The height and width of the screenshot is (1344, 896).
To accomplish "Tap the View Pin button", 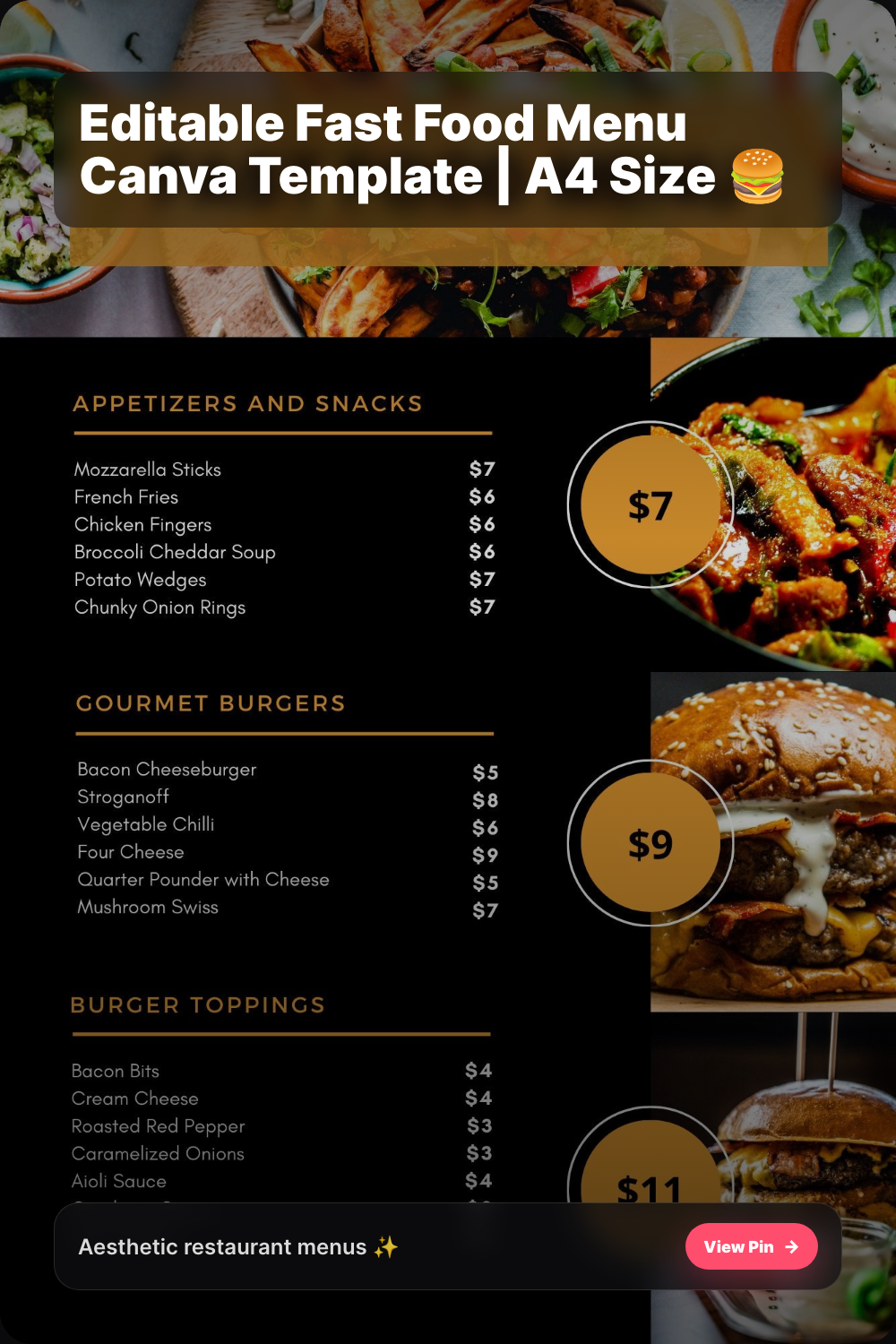I will point(751,1246).
